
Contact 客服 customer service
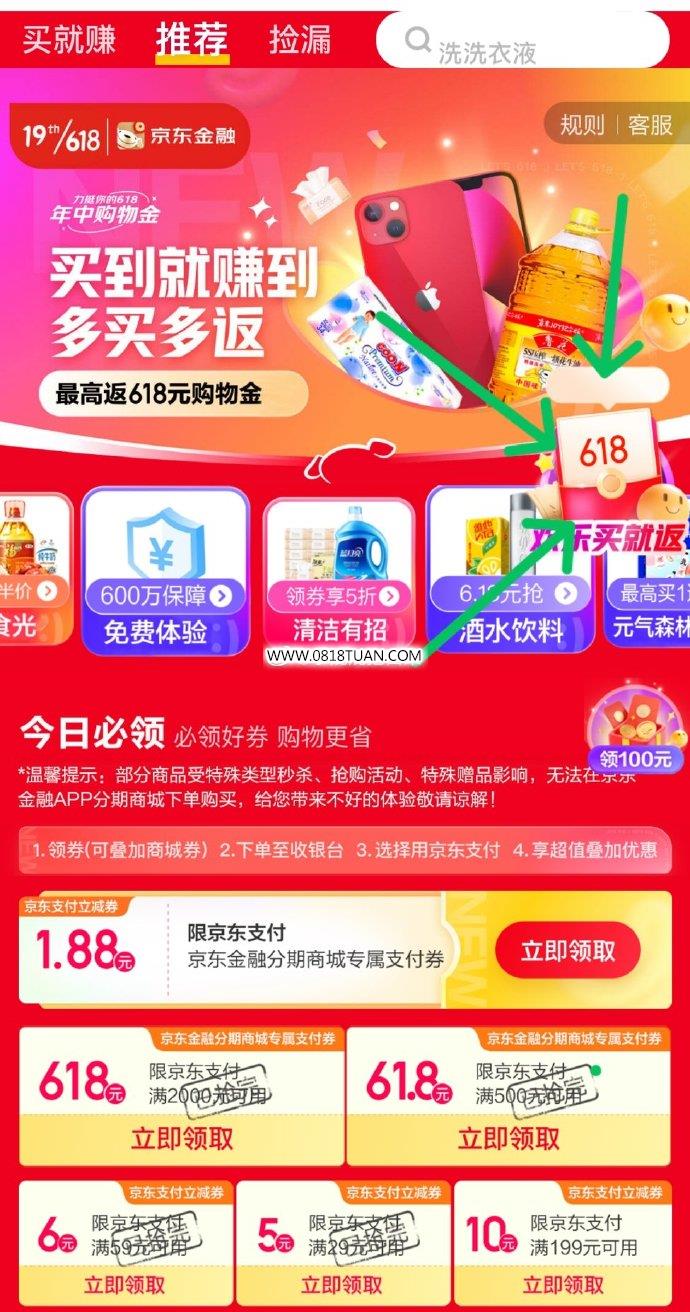click(x=650, y=125)
